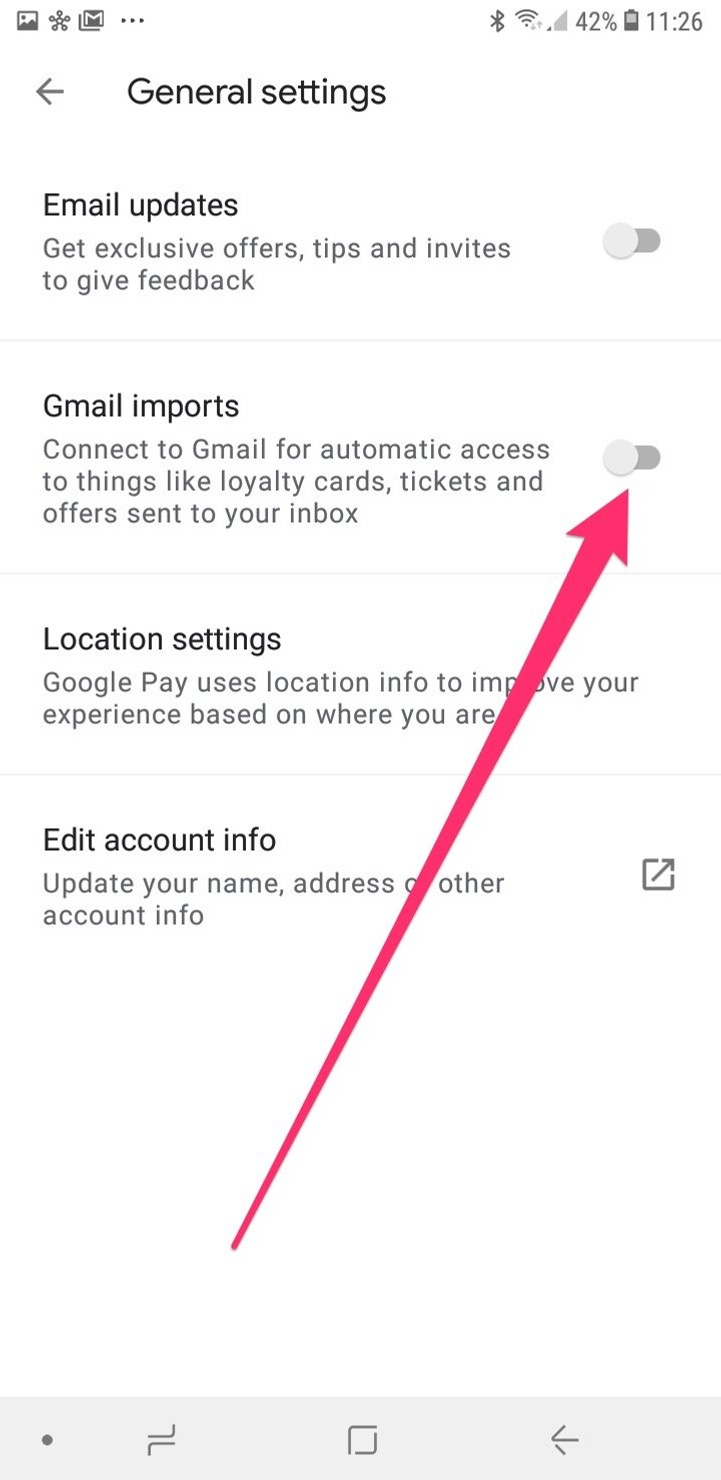Tap the Recents navigation button

click(x=161, y=1440)
